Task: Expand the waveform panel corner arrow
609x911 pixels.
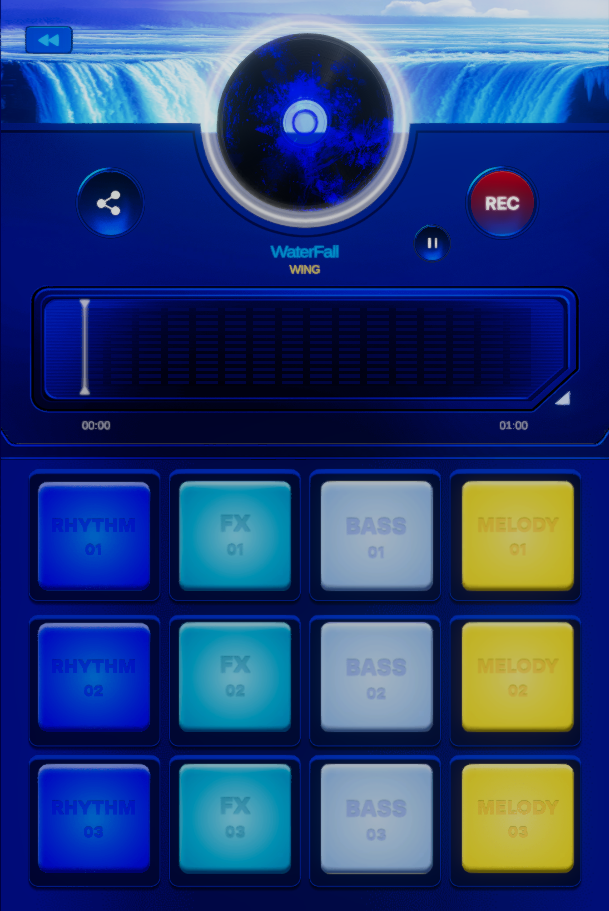Action: 562,398
